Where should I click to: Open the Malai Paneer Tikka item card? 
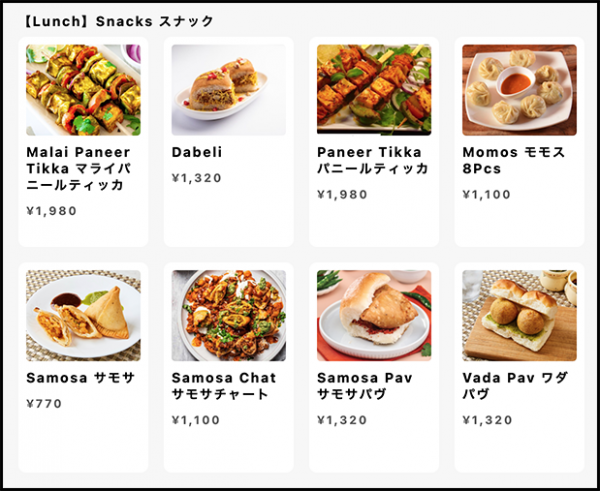point(83,140)
